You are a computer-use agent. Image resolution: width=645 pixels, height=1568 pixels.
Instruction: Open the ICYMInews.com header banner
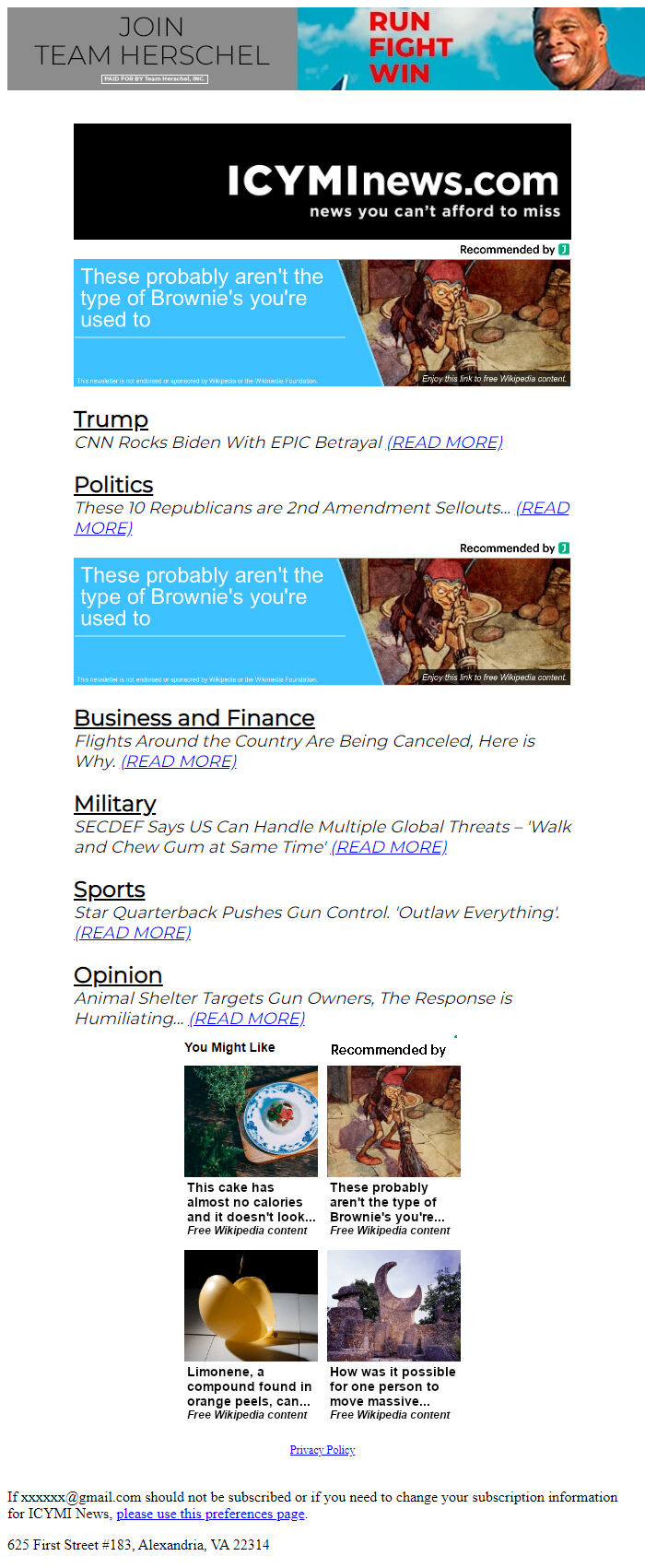click(x=322, y=182)
